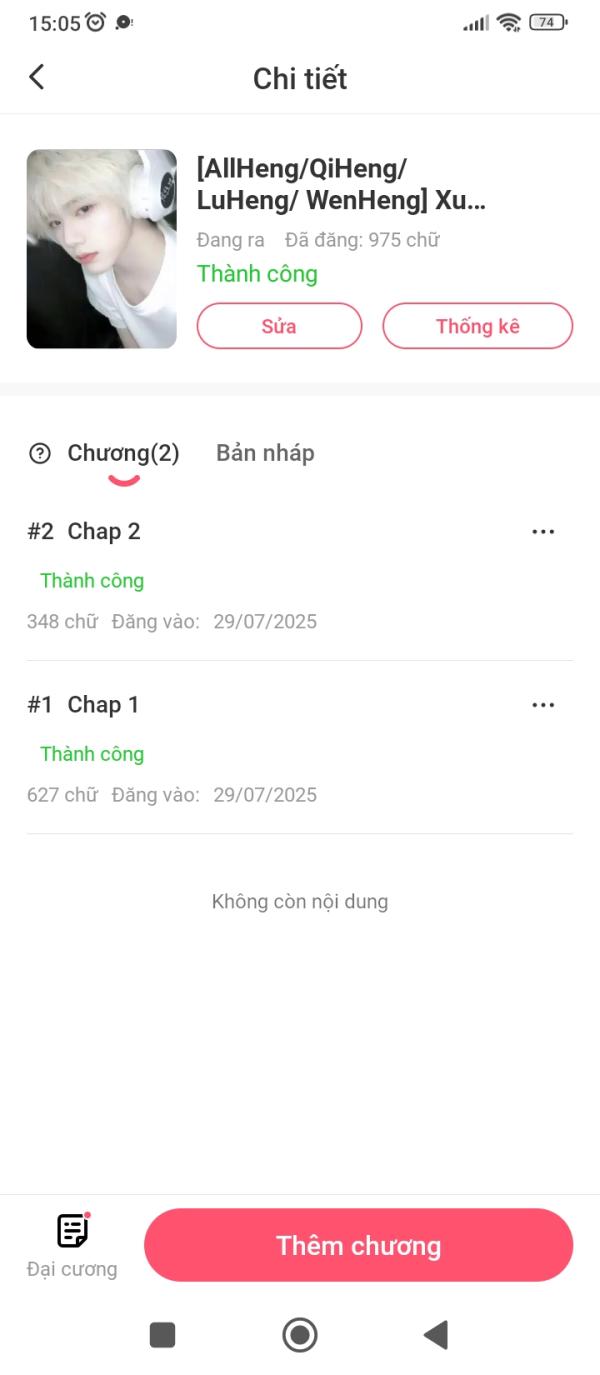Tap Thêm chương to add a chapter
The height and width of the screenshot is (1375, 600).
click(x=358, y=1245)
